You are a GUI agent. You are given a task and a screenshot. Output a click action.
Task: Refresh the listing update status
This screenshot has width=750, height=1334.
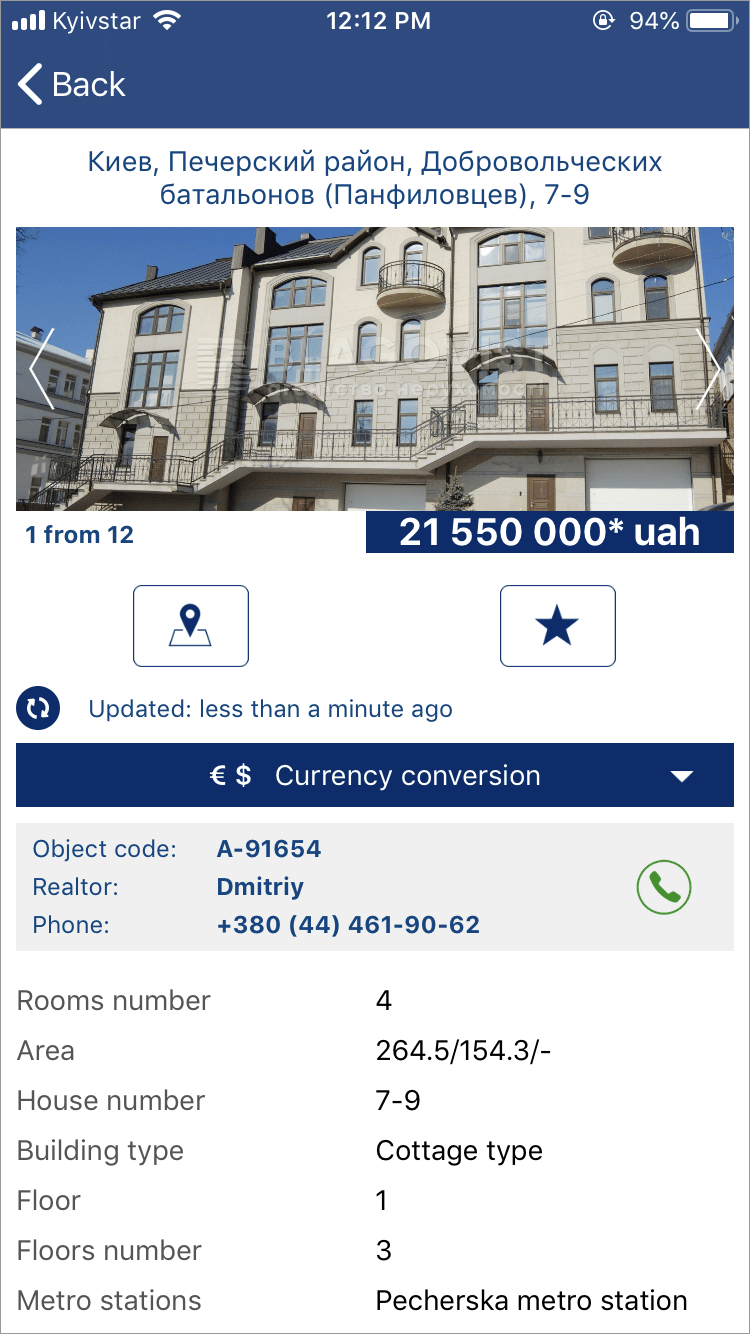[x=38, y=709]
